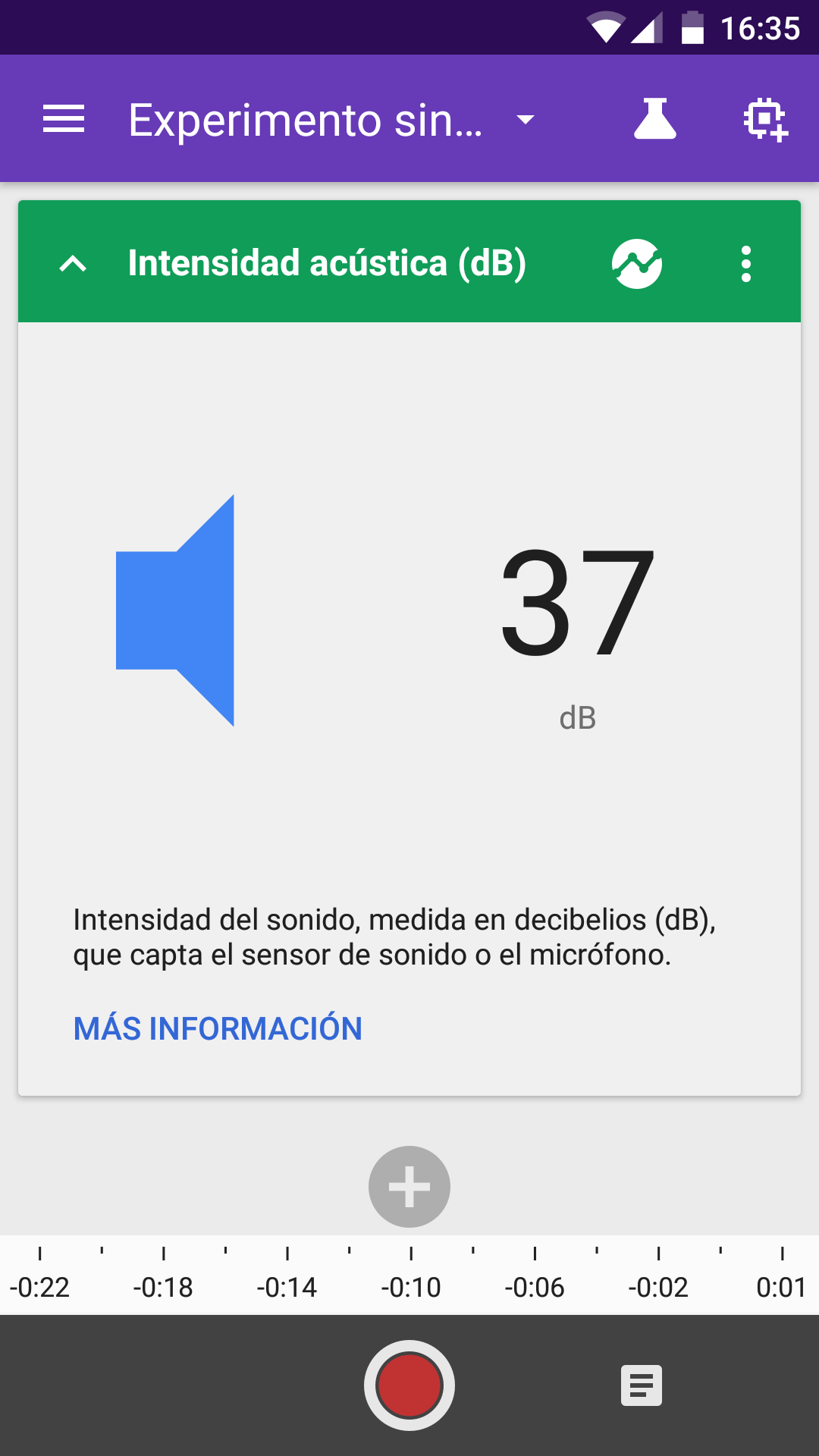Collapse the Intensidad acústica card
Screen dimensions: 819x1456
(x=74, y=264)
